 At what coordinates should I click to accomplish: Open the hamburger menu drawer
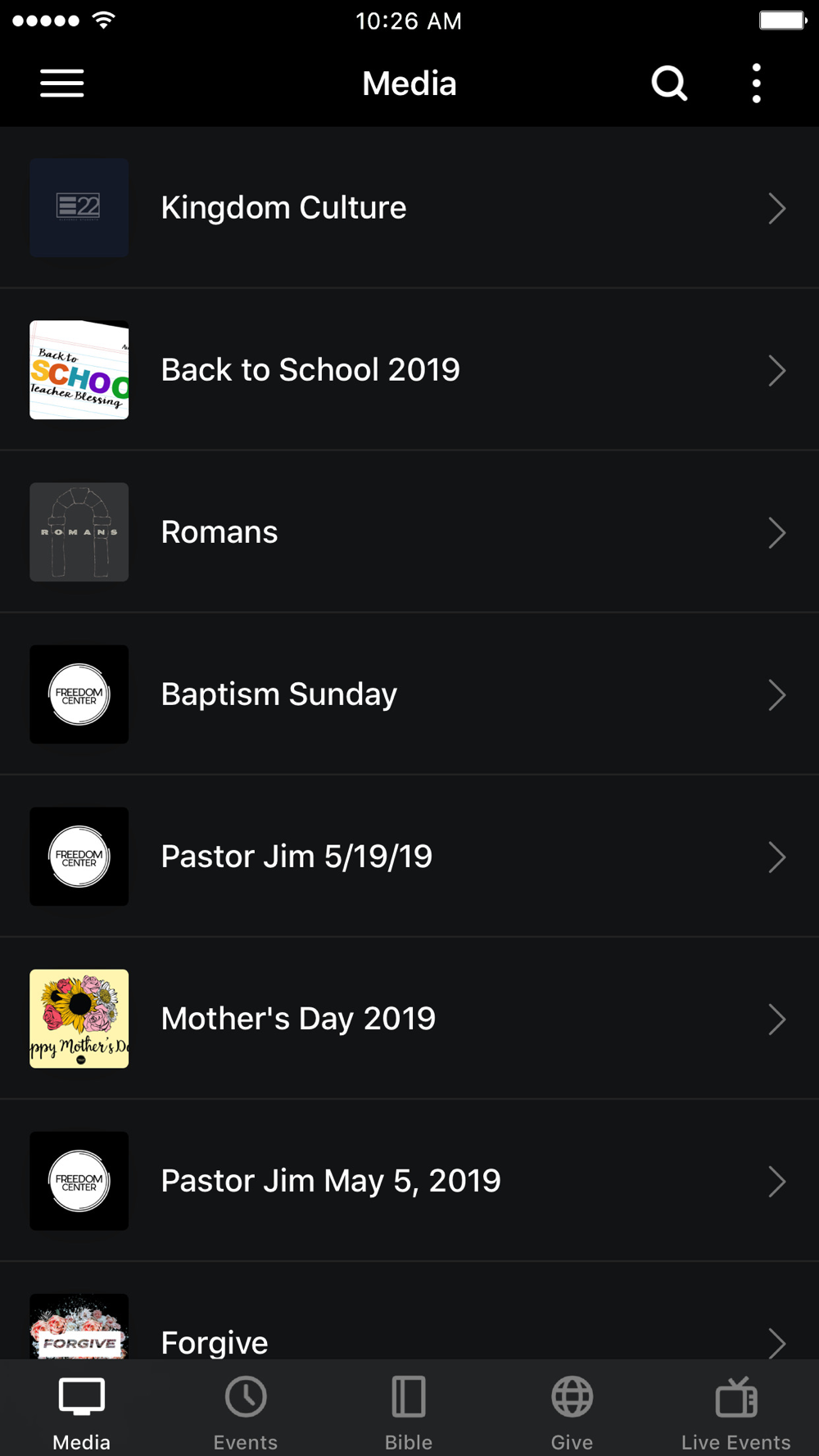click(62, 84)
